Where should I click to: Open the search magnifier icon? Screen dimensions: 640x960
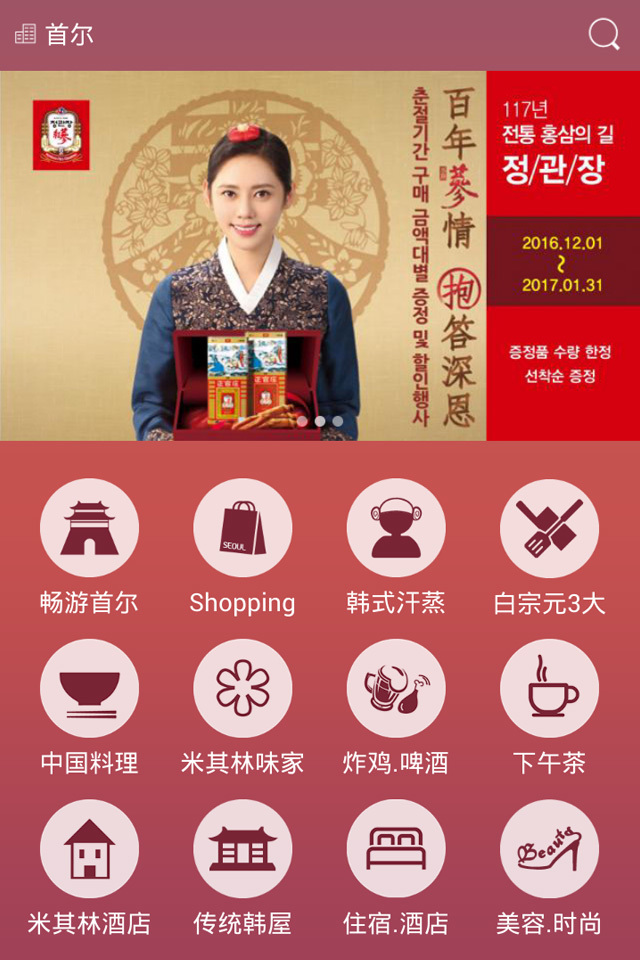point(604,34)
